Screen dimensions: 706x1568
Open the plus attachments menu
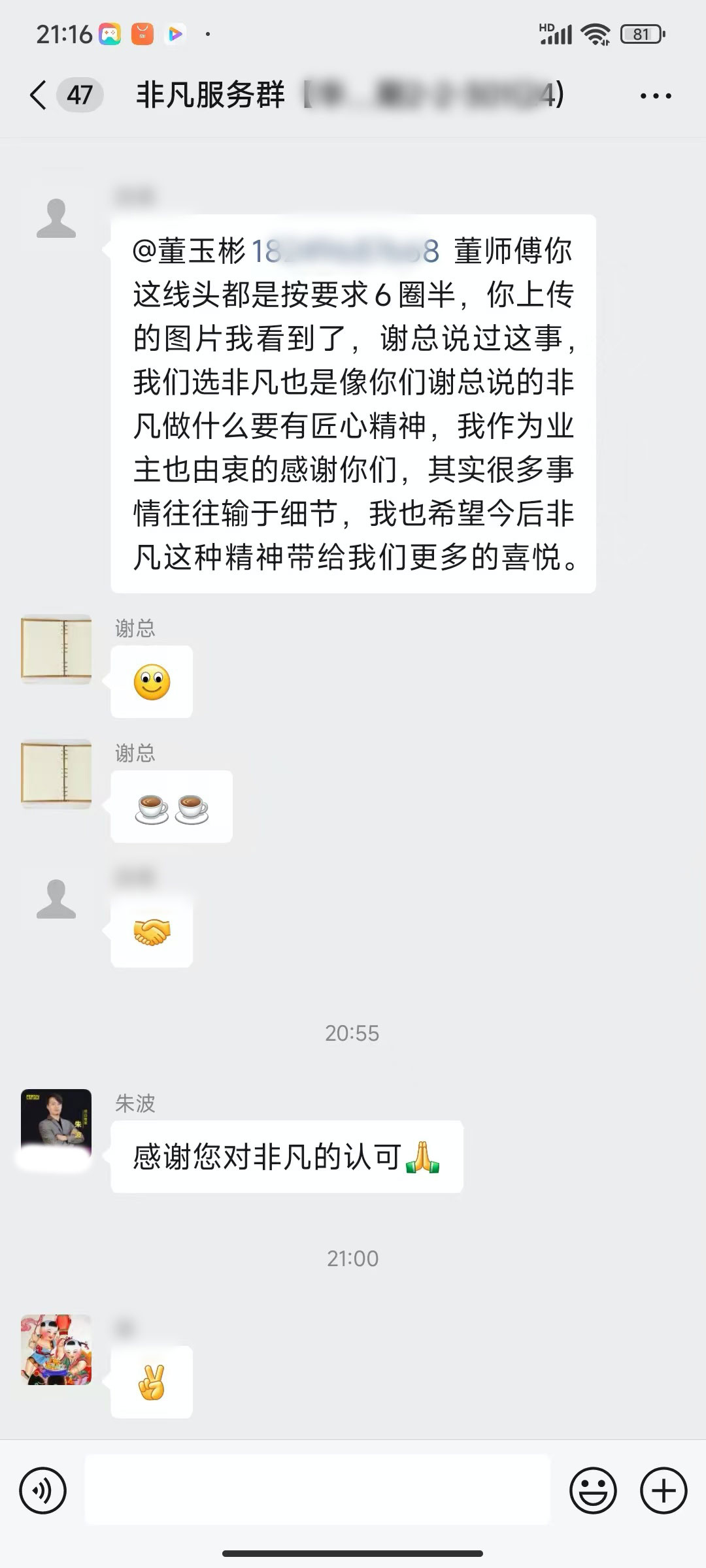coord(664,1491)
